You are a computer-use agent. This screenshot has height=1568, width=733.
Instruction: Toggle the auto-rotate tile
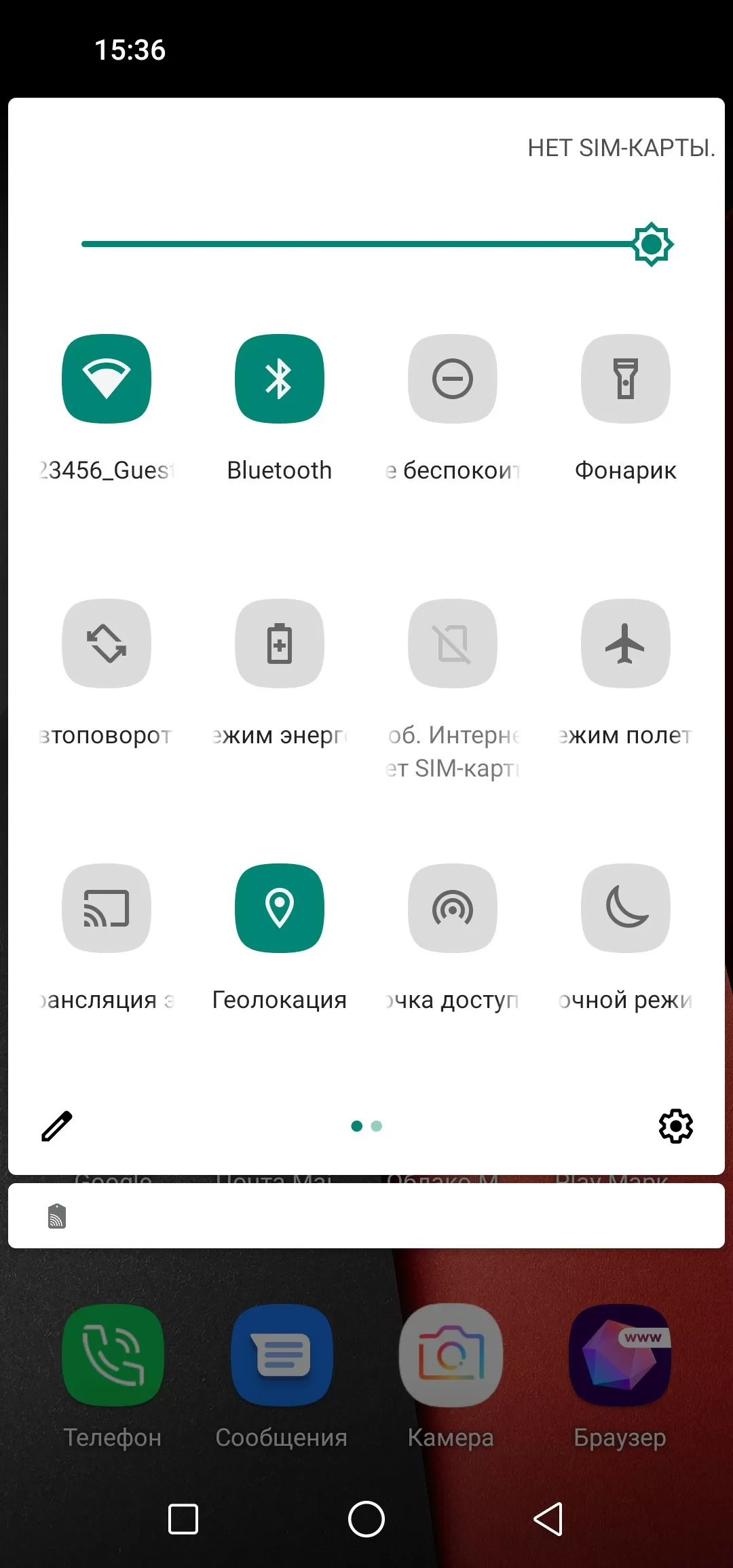coord(107,643)
